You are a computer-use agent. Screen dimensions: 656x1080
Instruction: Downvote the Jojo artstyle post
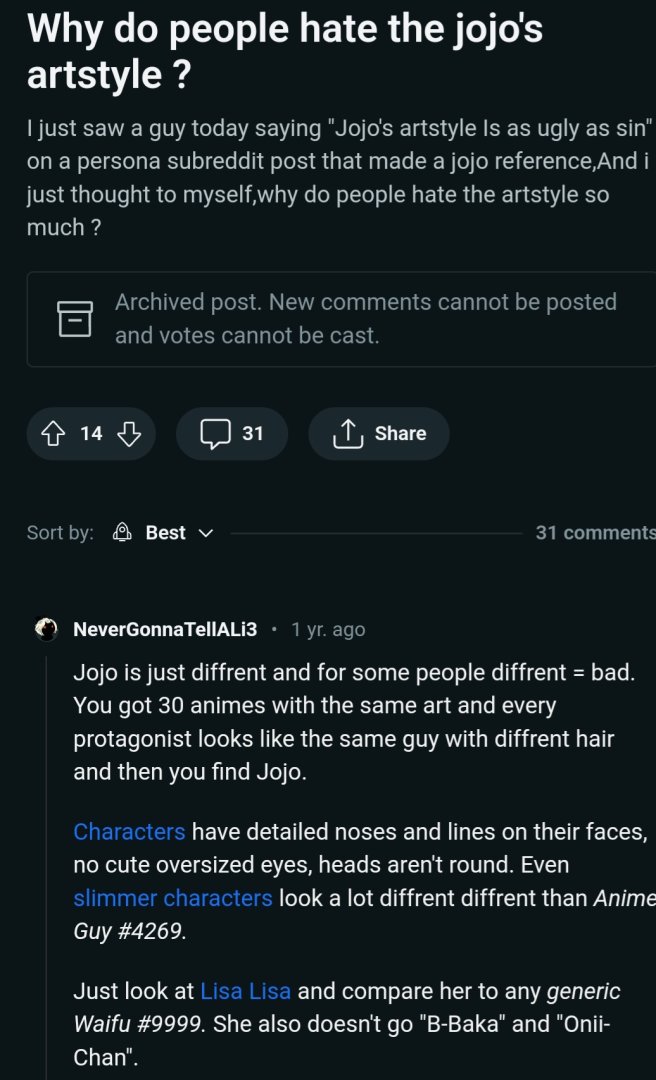[130, 433]
